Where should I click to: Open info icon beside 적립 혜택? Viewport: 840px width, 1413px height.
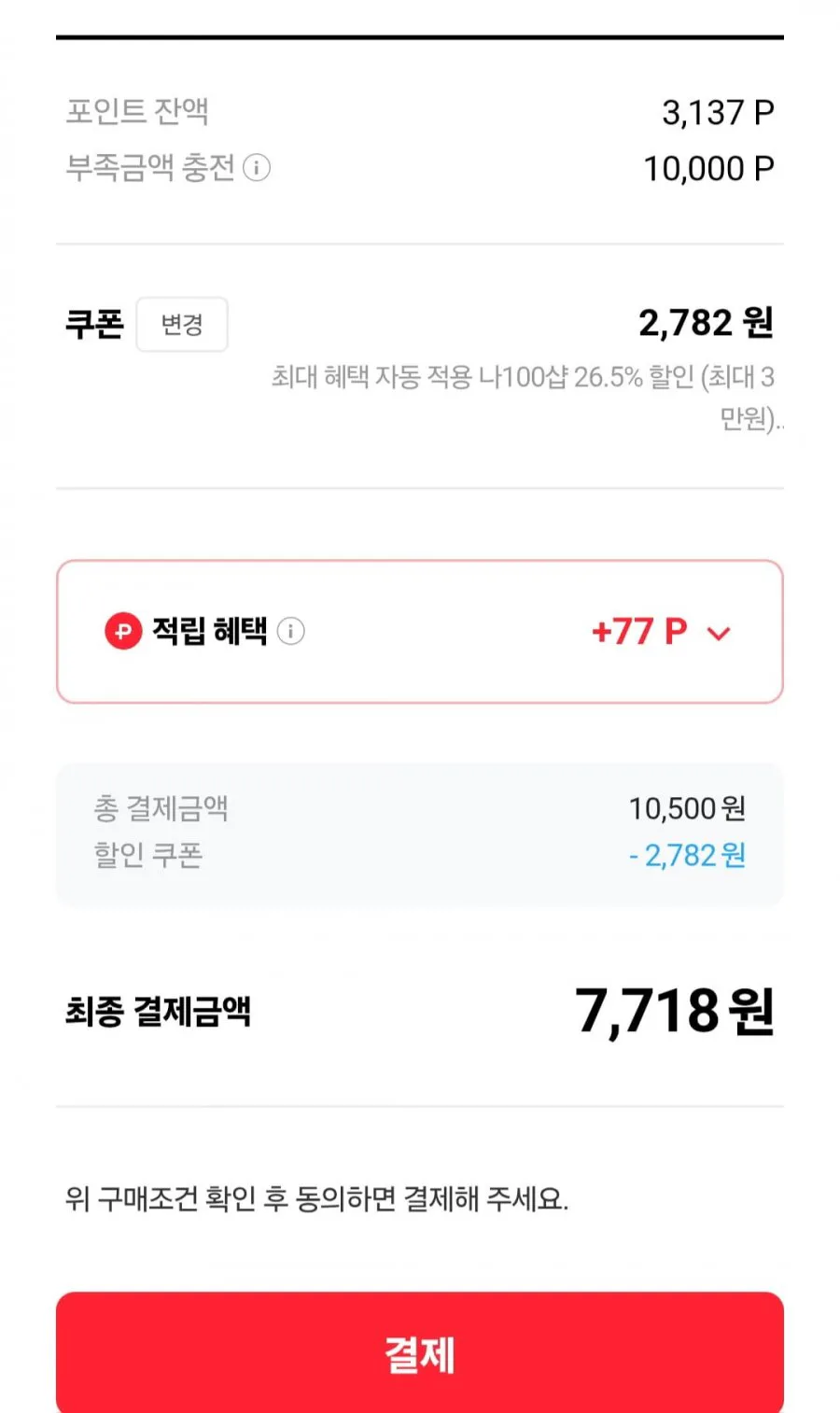click(x=291, y=631)
